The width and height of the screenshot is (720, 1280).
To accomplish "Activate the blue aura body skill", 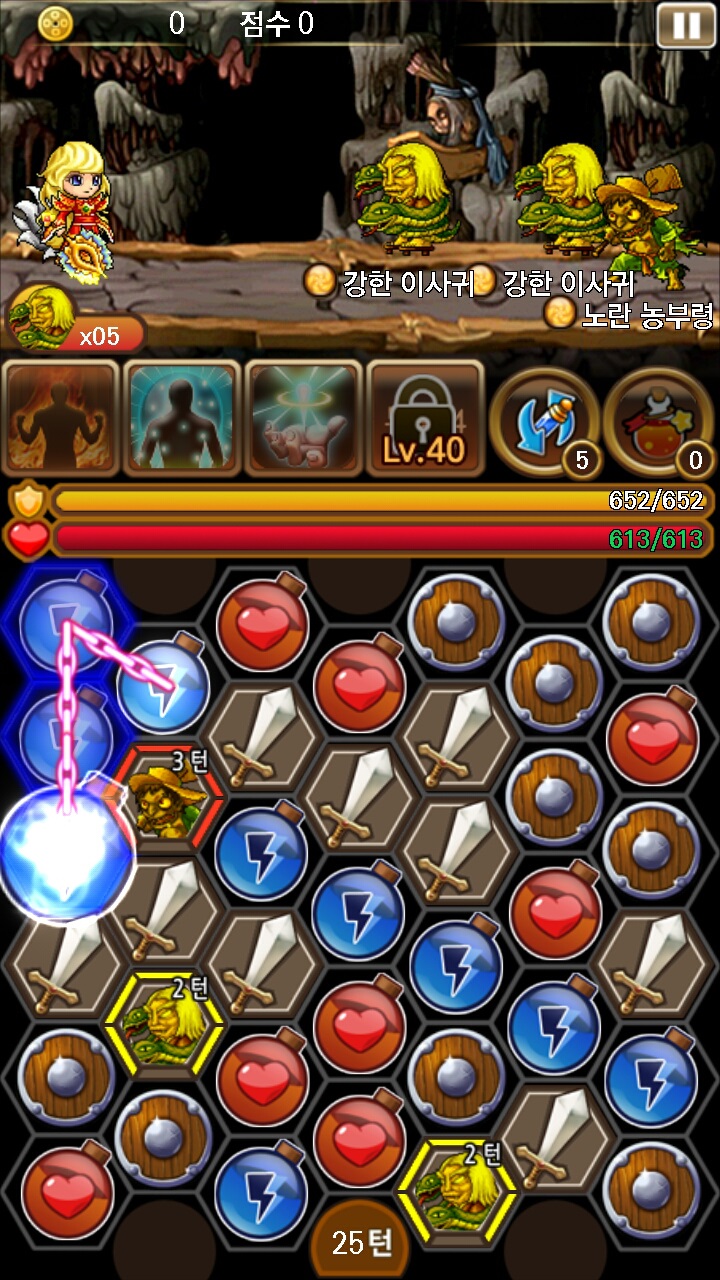I will coord(181,417).
